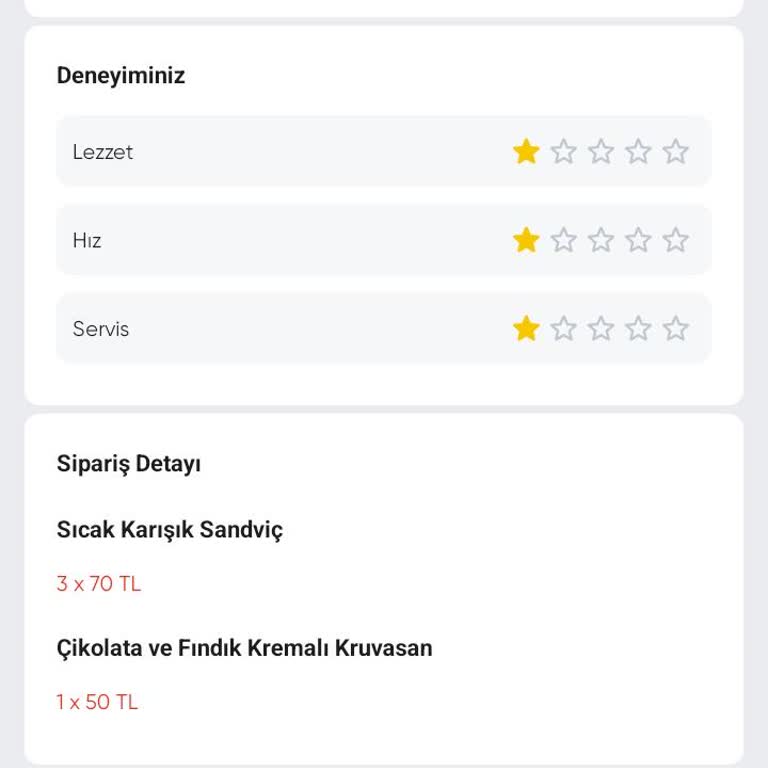Select the first star for Lezzet
The width and height of the screenshot is (768, 768).
click(526, 152)
